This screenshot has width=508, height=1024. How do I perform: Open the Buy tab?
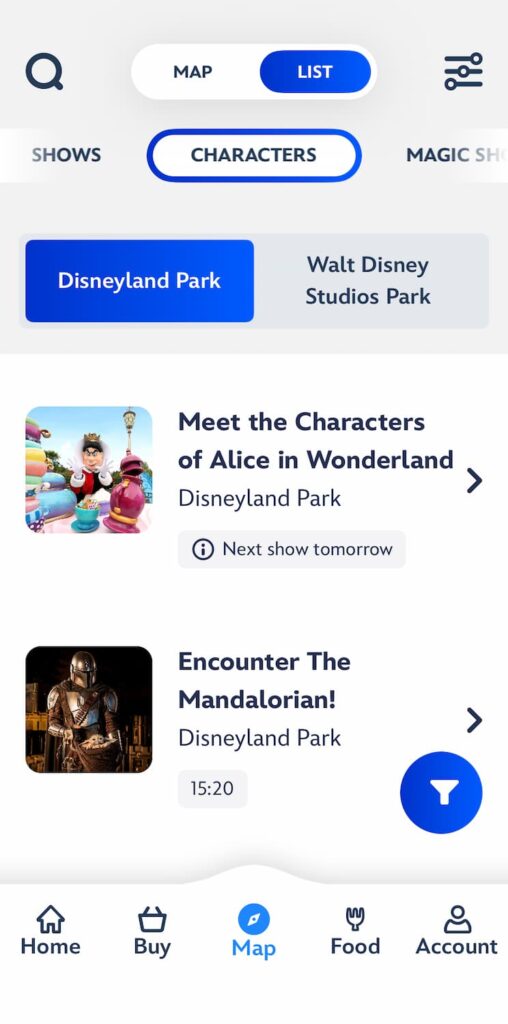pos(152,931)
